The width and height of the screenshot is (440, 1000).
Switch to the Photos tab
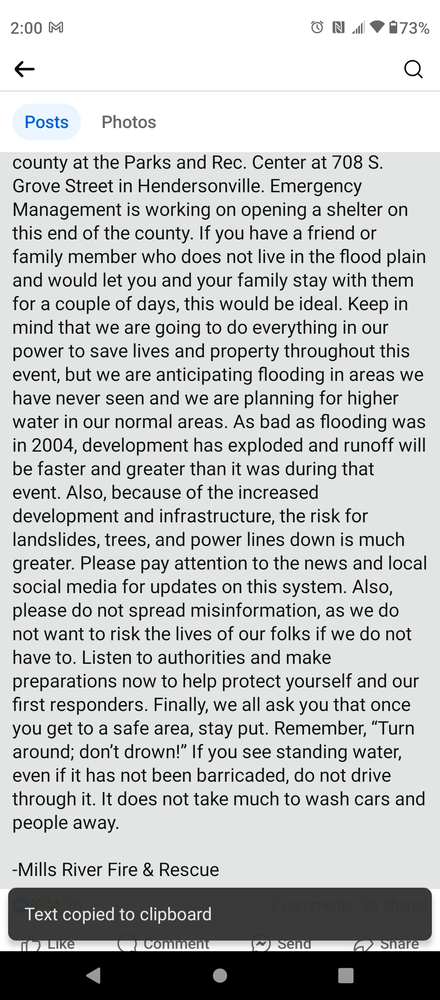coord(129,122)
